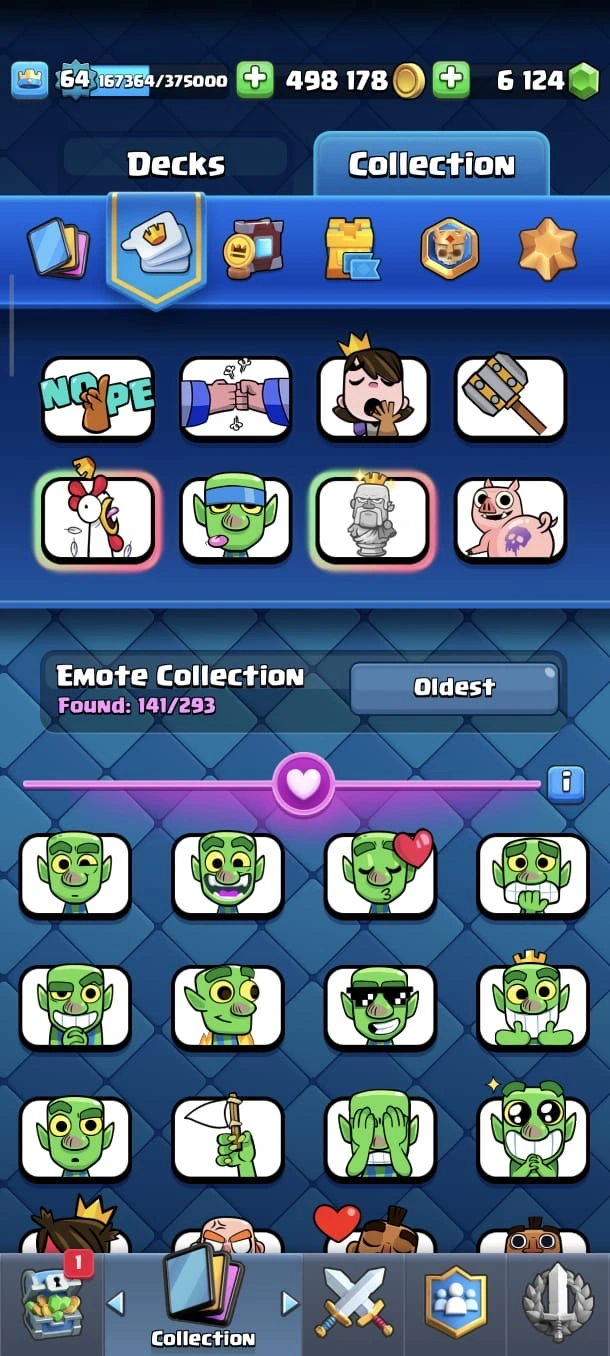Choose the goblin wearing a crown emote
Viewport: 610px width, 1356px height.
532,1007
